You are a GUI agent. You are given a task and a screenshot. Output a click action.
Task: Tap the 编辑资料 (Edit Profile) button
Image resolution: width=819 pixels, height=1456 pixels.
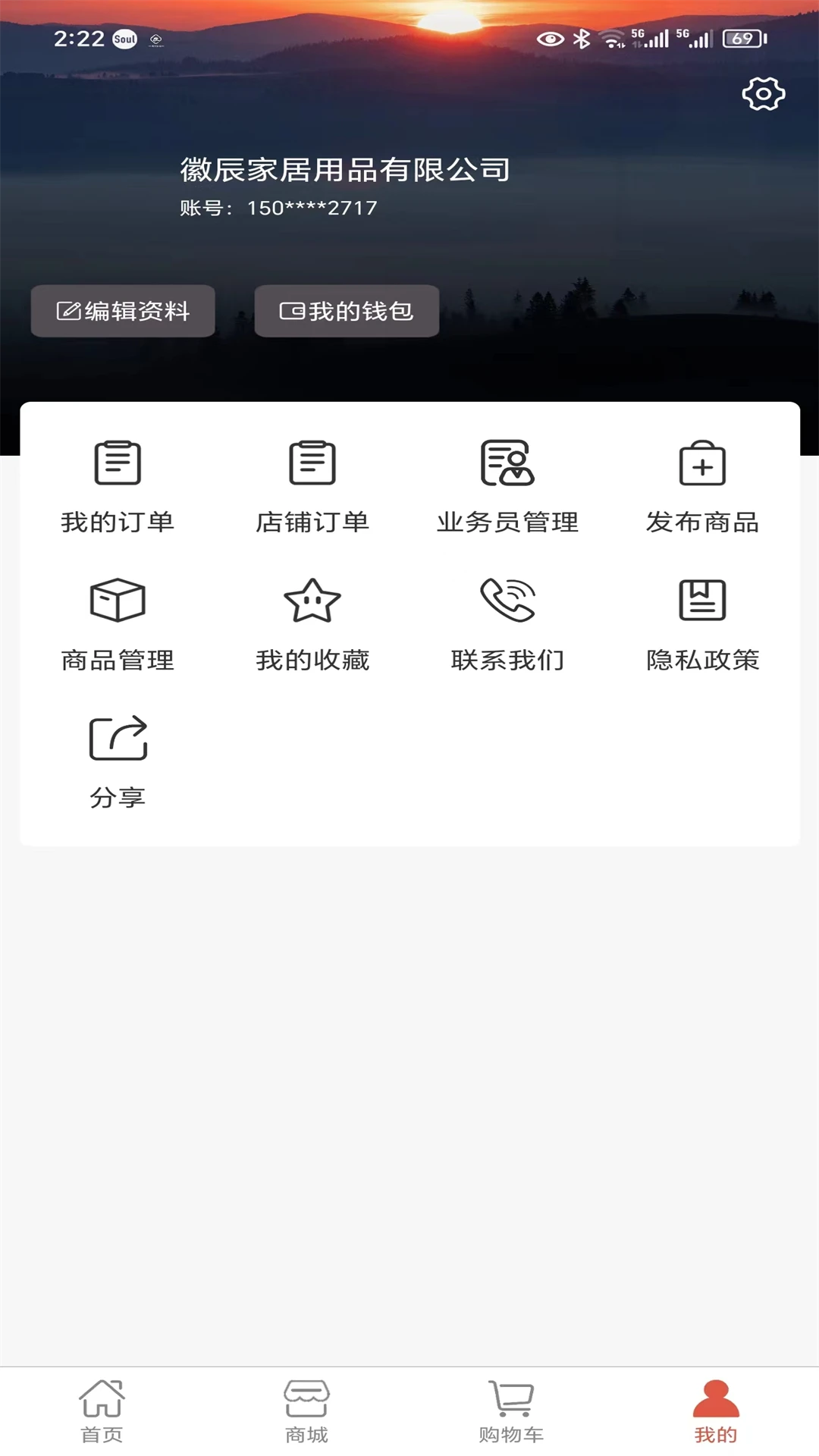click(x=123, y=310)
